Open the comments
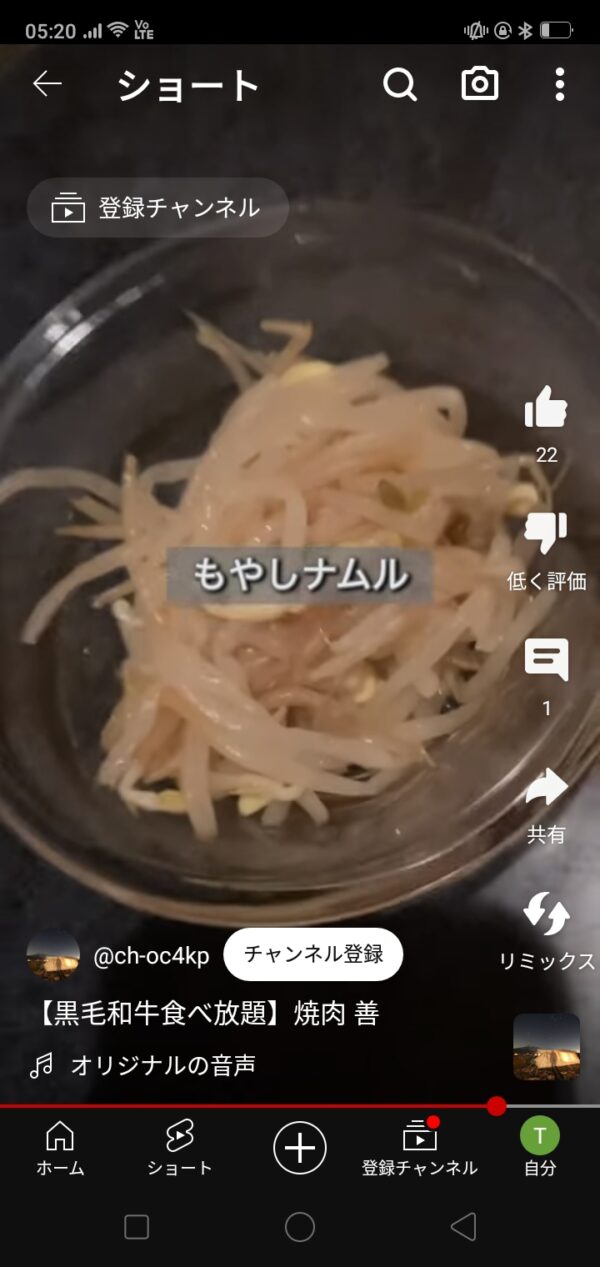The image size is (600, 1267). [546, 661]
